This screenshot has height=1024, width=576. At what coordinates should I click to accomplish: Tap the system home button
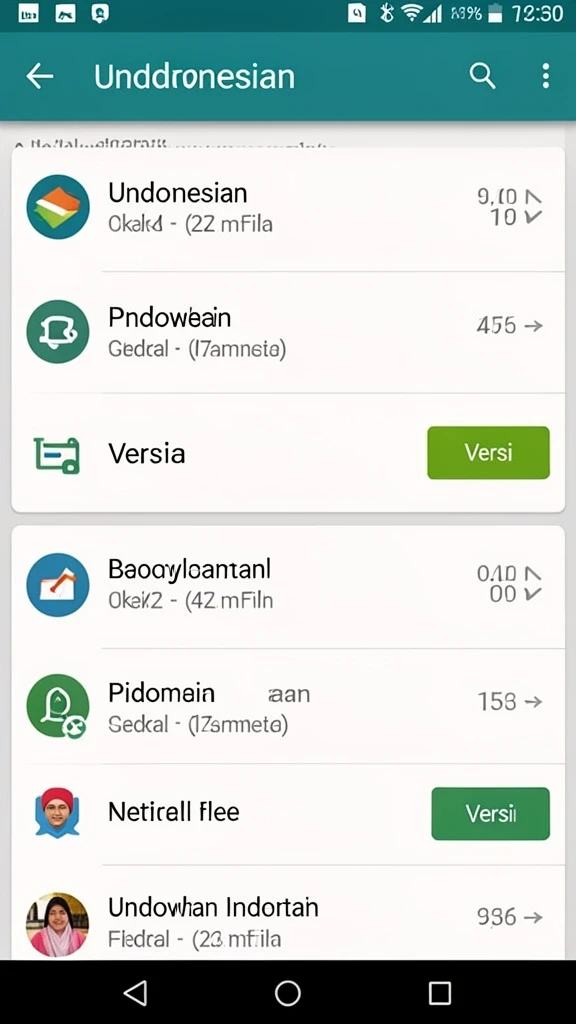[287, 993]
